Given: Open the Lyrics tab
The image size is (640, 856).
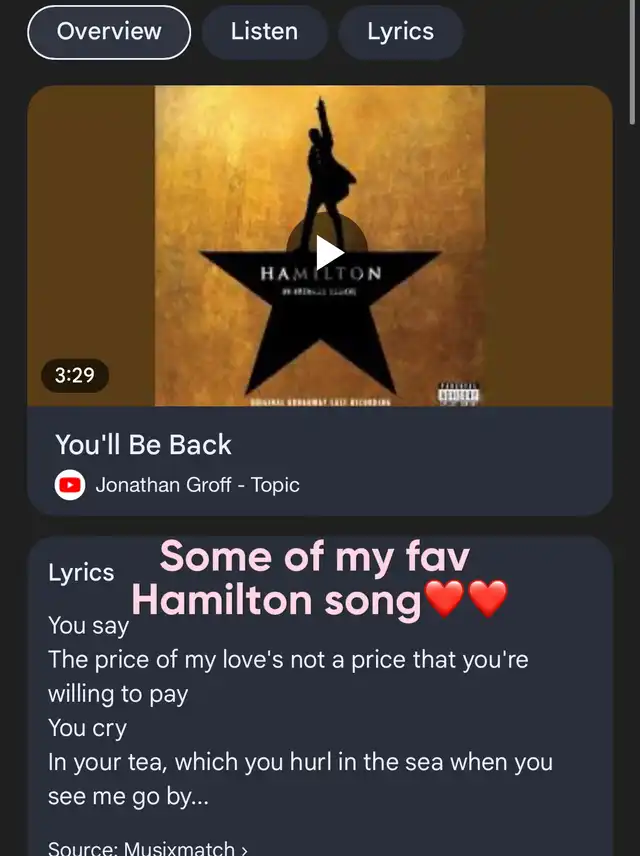Looking at the screenshot, I should click(x=400, y=32).
